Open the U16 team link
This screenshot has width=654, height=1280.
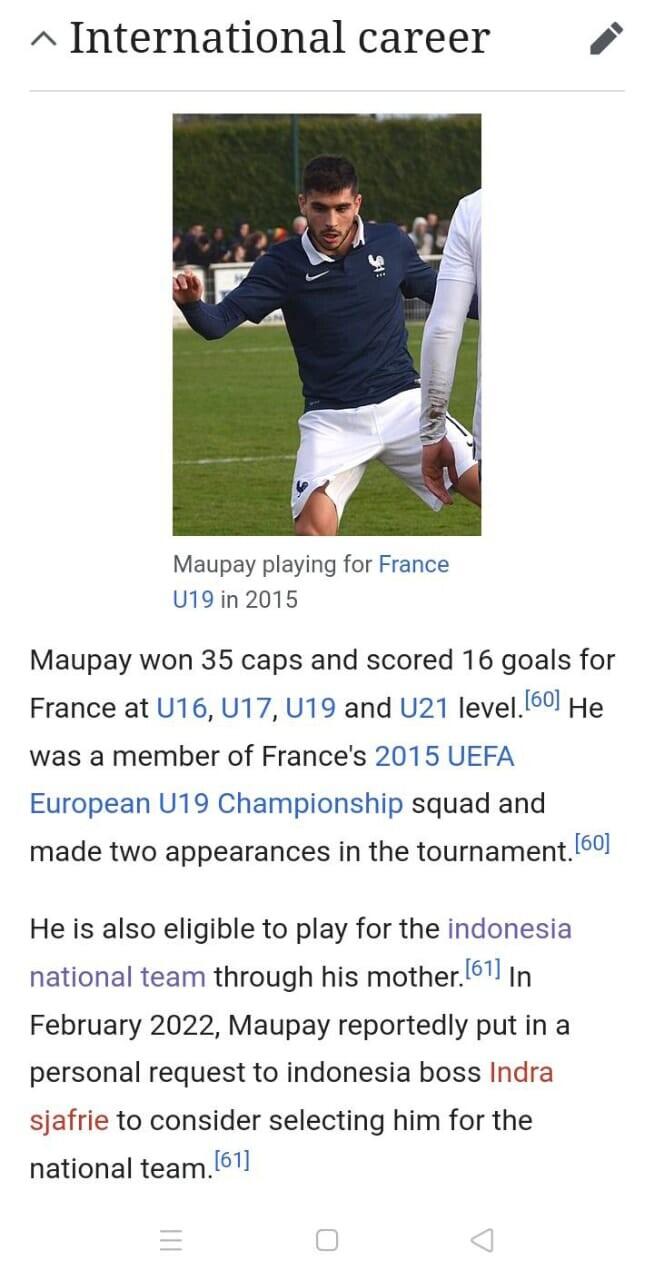tap(182, 708)
